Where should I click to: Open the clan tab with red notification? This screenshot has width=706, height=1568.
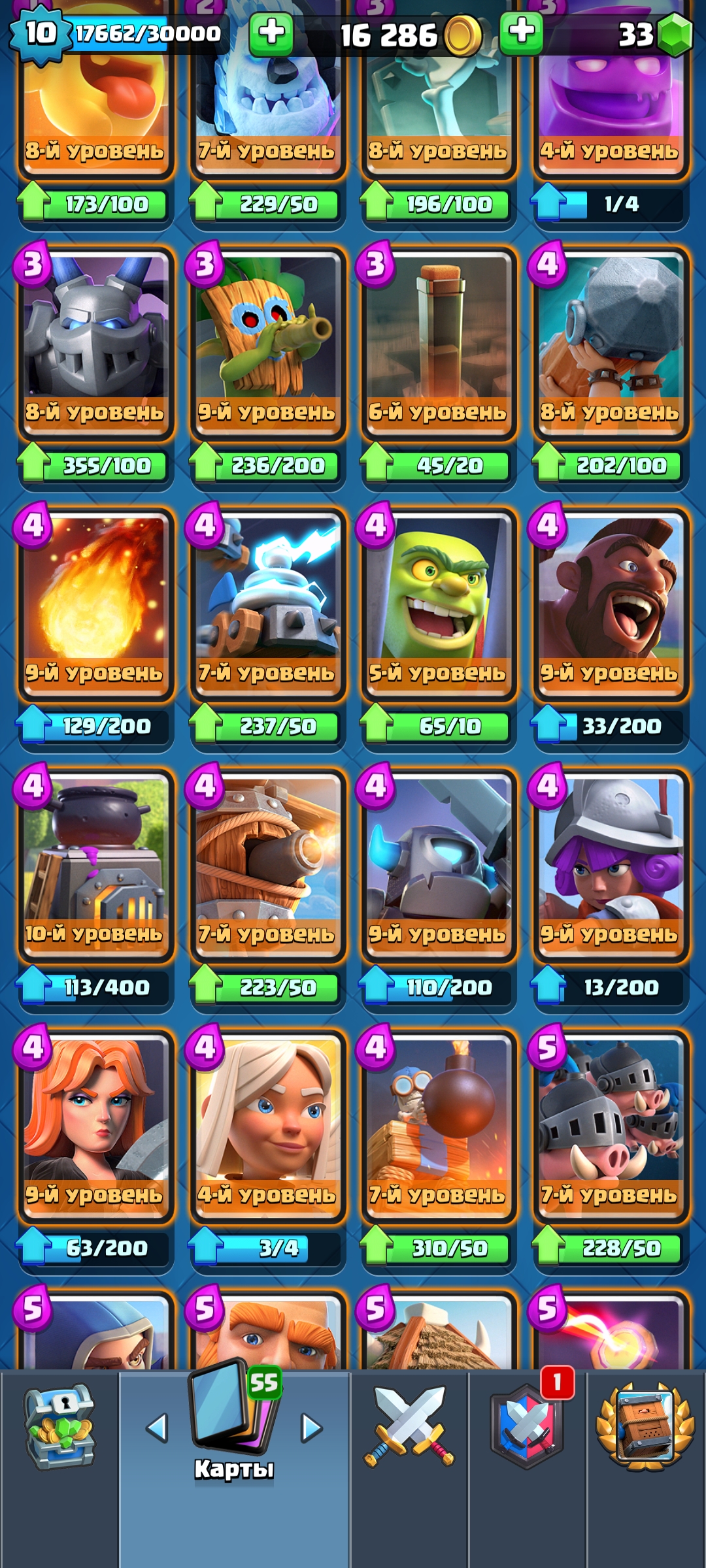pos(527,1426)
